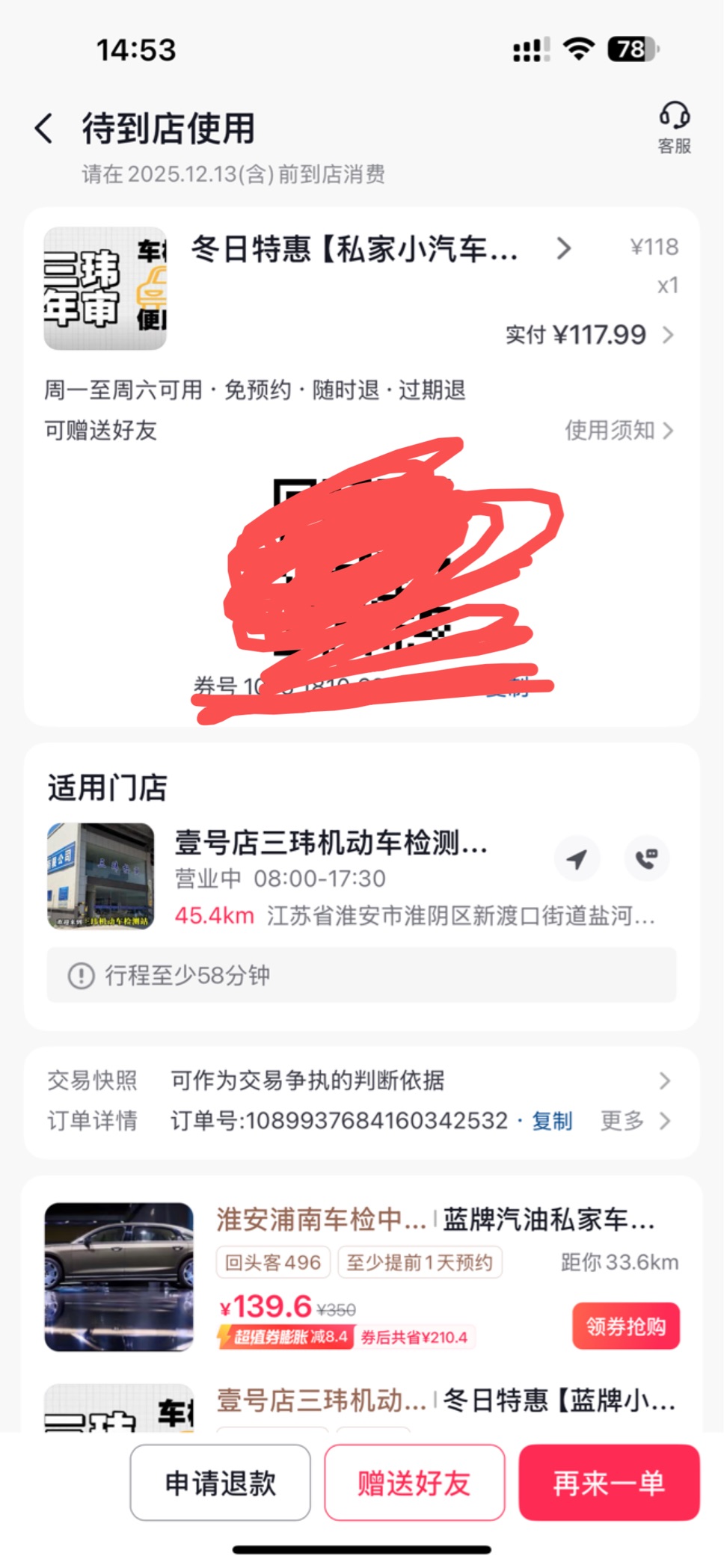Viewport: 724px width, 1568px height.
Task: Open the 淮安浦南车检中心 recommended deal
Action: pyautogui.click(x=435, y=1220)
